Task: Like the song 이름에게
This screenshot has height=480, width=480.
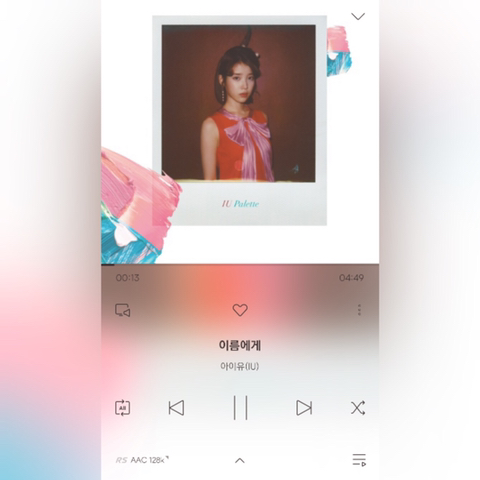Action: click(240, 310)
